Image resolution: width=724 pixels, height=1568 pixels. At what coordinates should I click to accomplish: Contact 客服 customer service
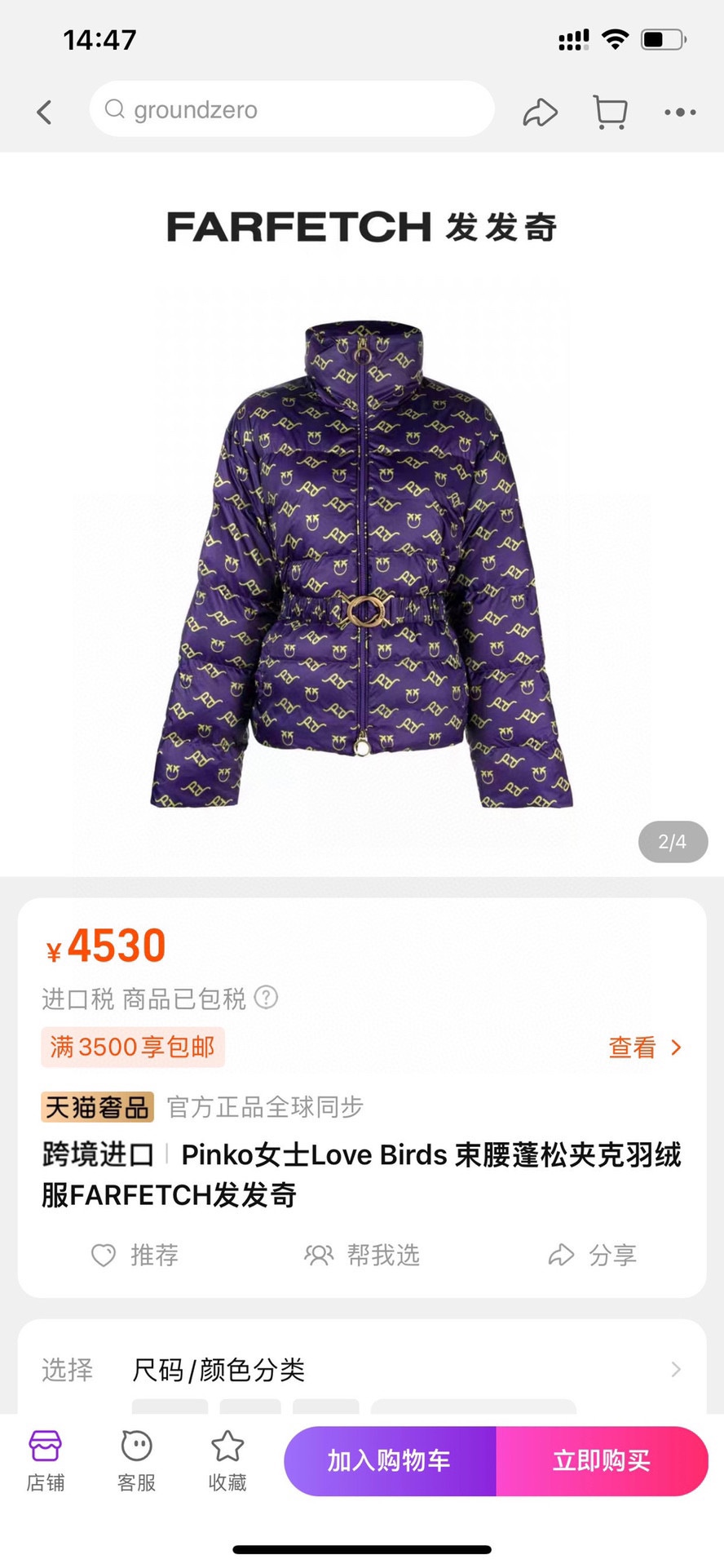(x=136, y=1460)
